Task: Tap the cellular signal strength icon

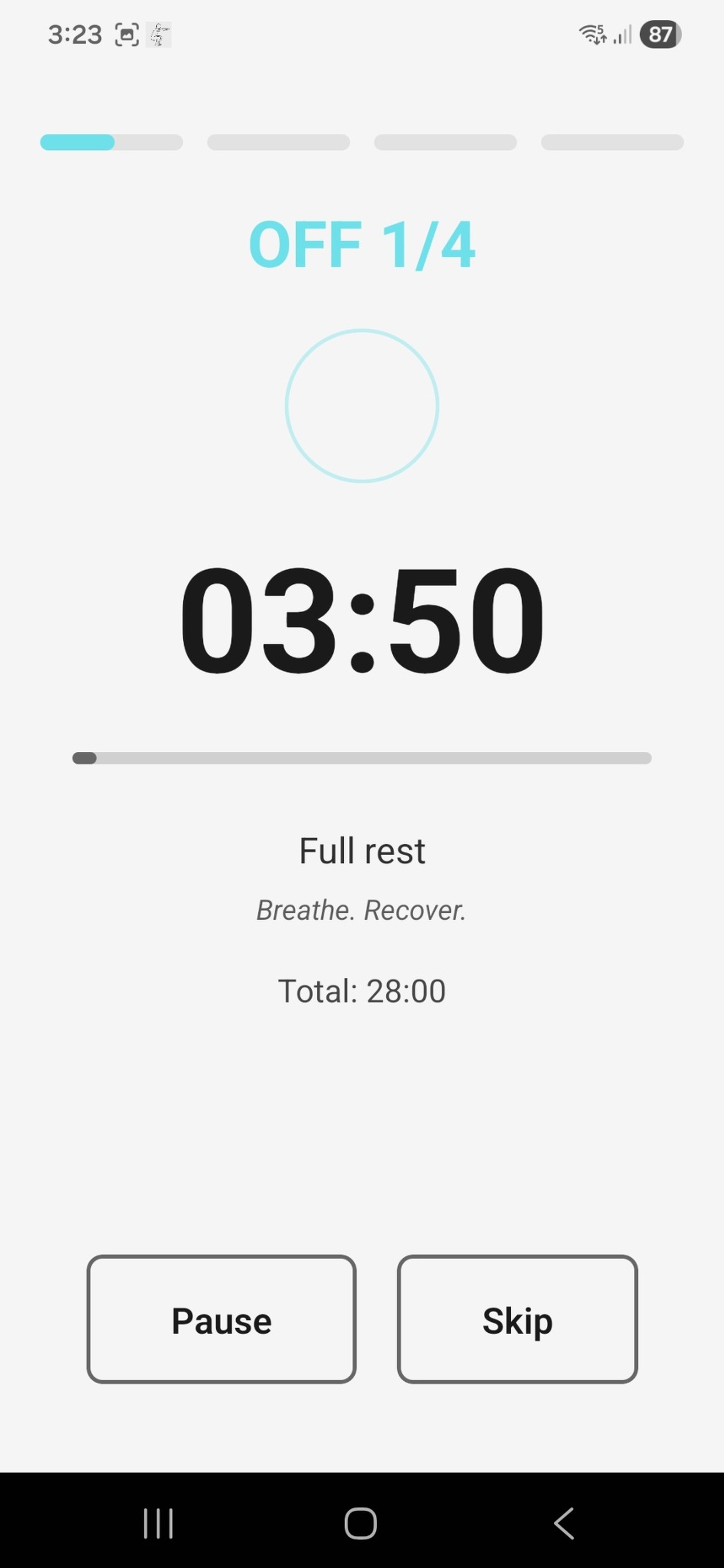Action: pyautogui.click(x=622, y=36)
